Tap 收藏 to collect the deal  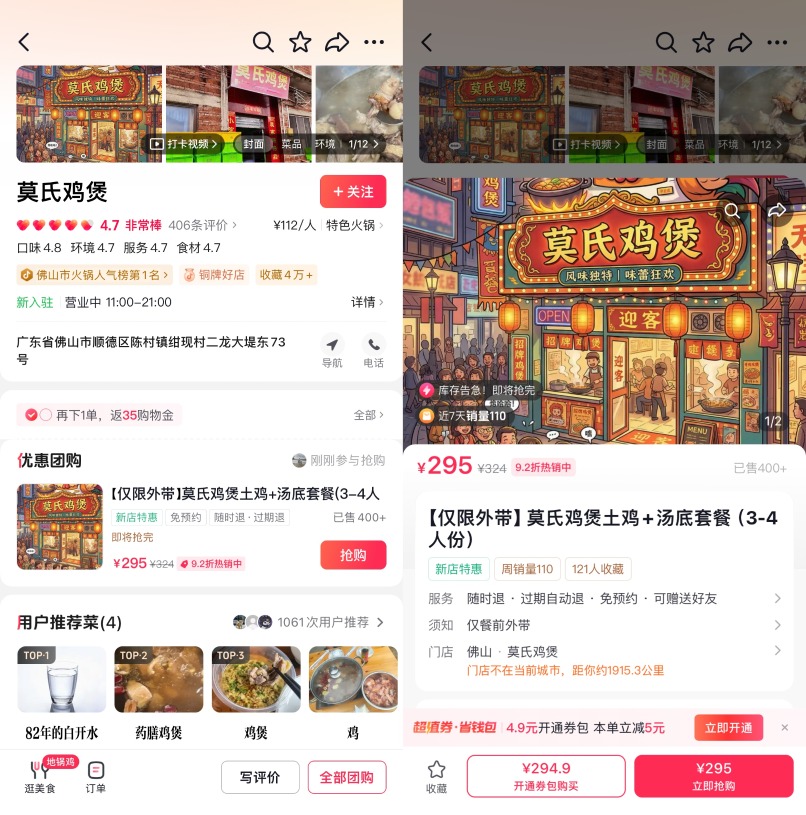[x=436, y=776]
